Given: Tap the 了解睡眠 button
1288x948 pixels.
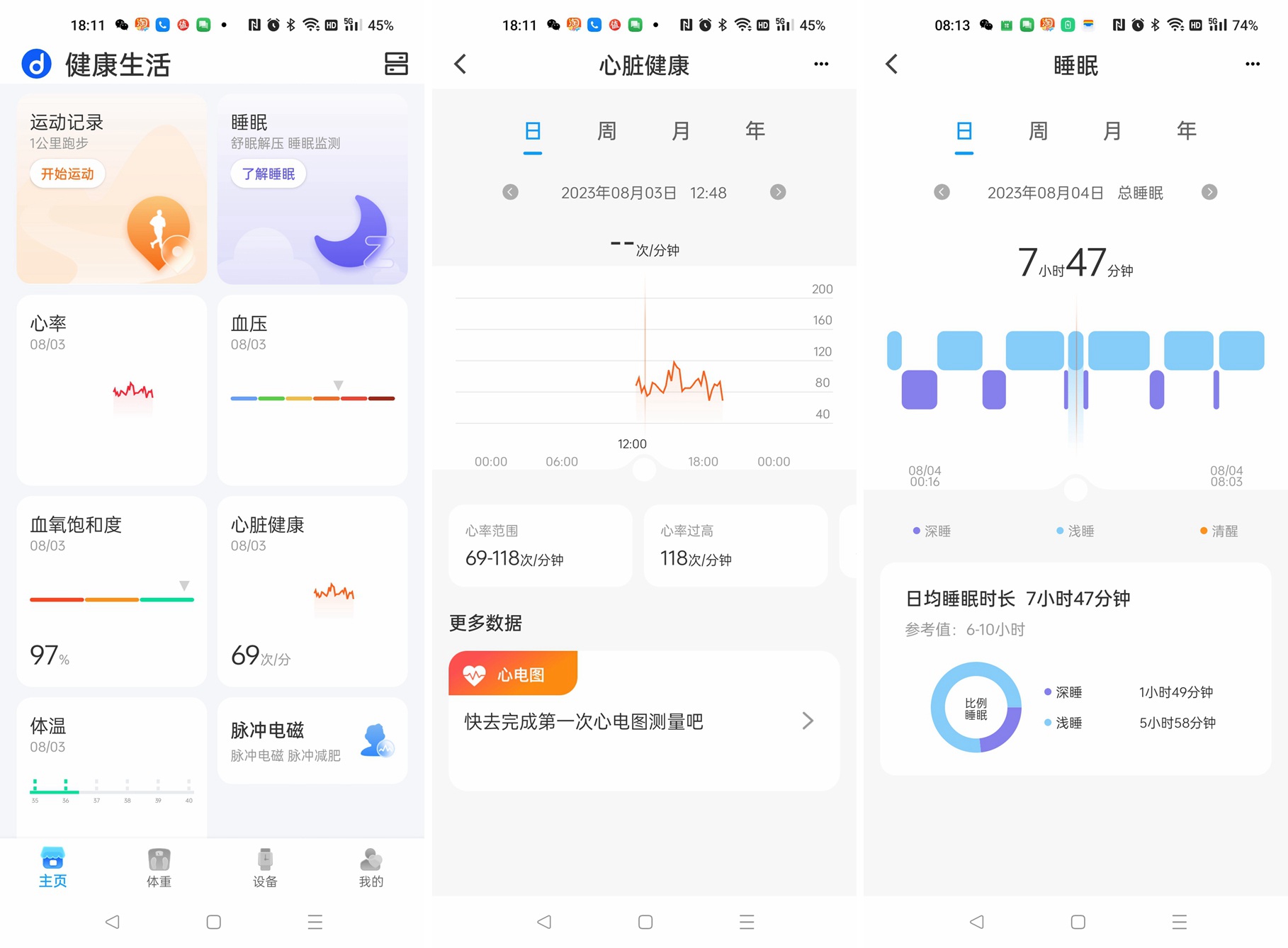Looking at the screenshot, I should [269, 174].
